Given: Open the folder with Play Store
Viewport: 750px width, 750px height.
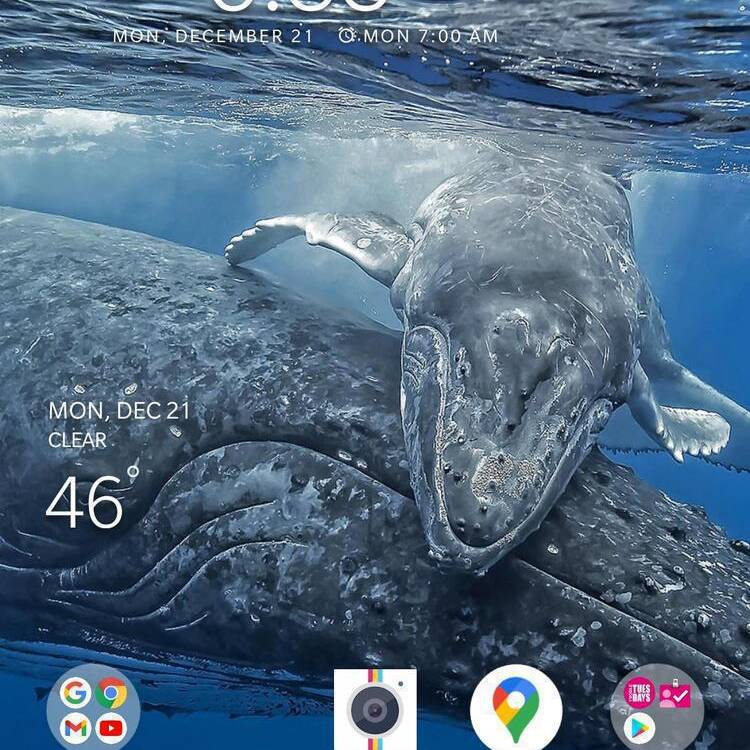Looking at the screenshot, I should pos(656,709).
